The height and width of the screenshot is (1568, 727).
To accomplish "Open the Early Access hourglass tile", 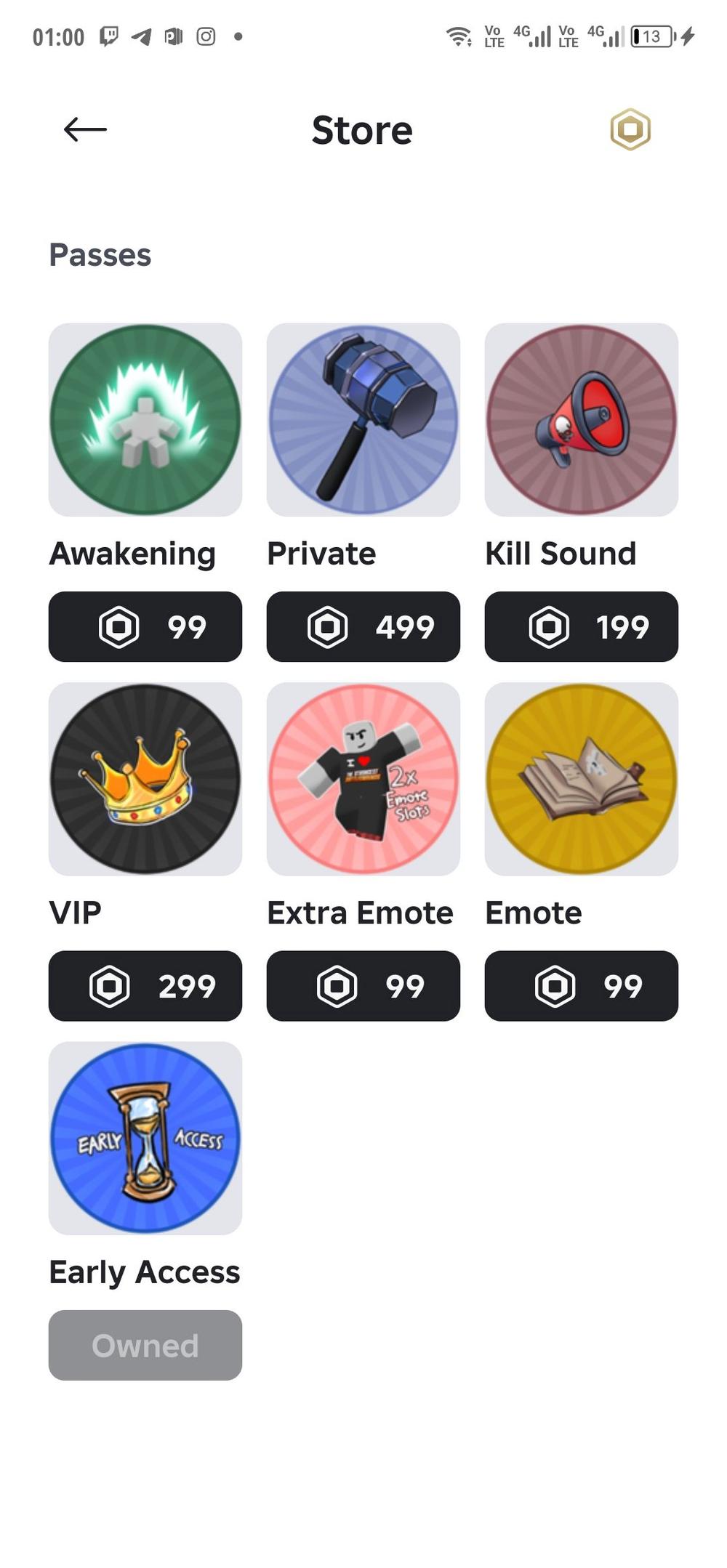I will (x=145, y=1138).
